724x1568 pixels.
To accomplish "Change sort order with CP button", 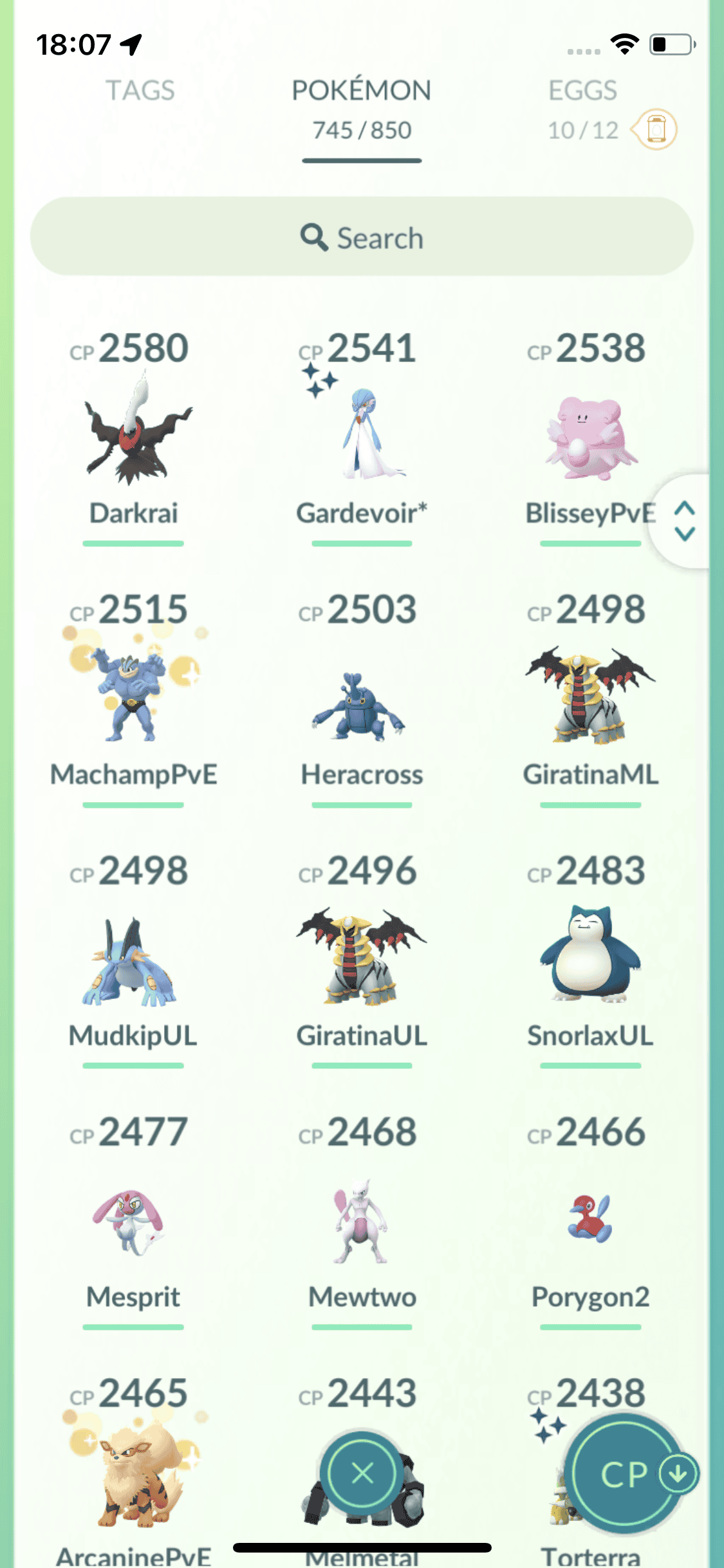I will click(624, 1475).
